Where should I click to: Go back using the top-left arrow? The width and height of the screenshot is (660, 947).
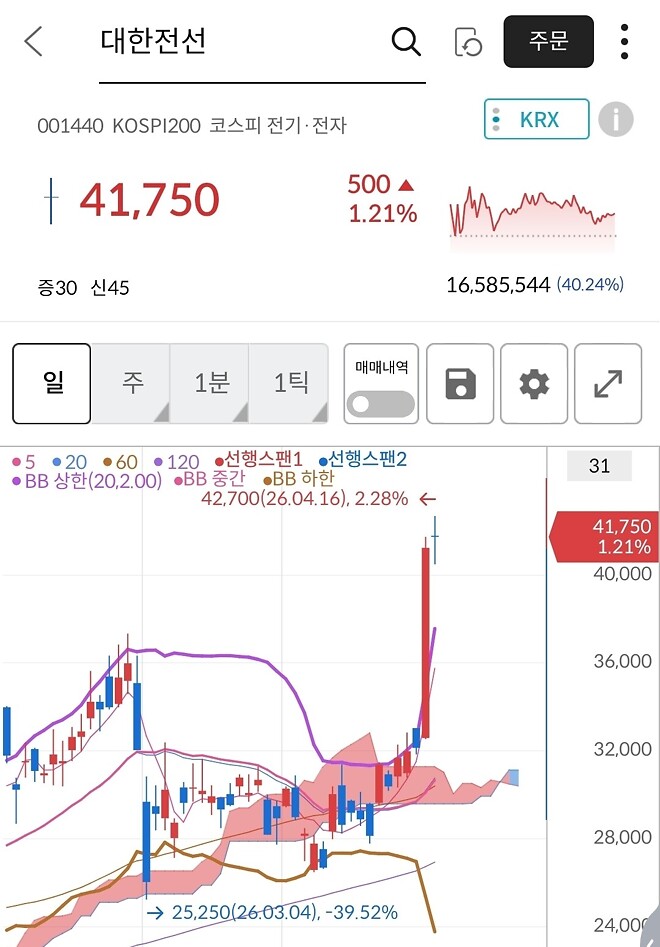click(x=34, y=42)
